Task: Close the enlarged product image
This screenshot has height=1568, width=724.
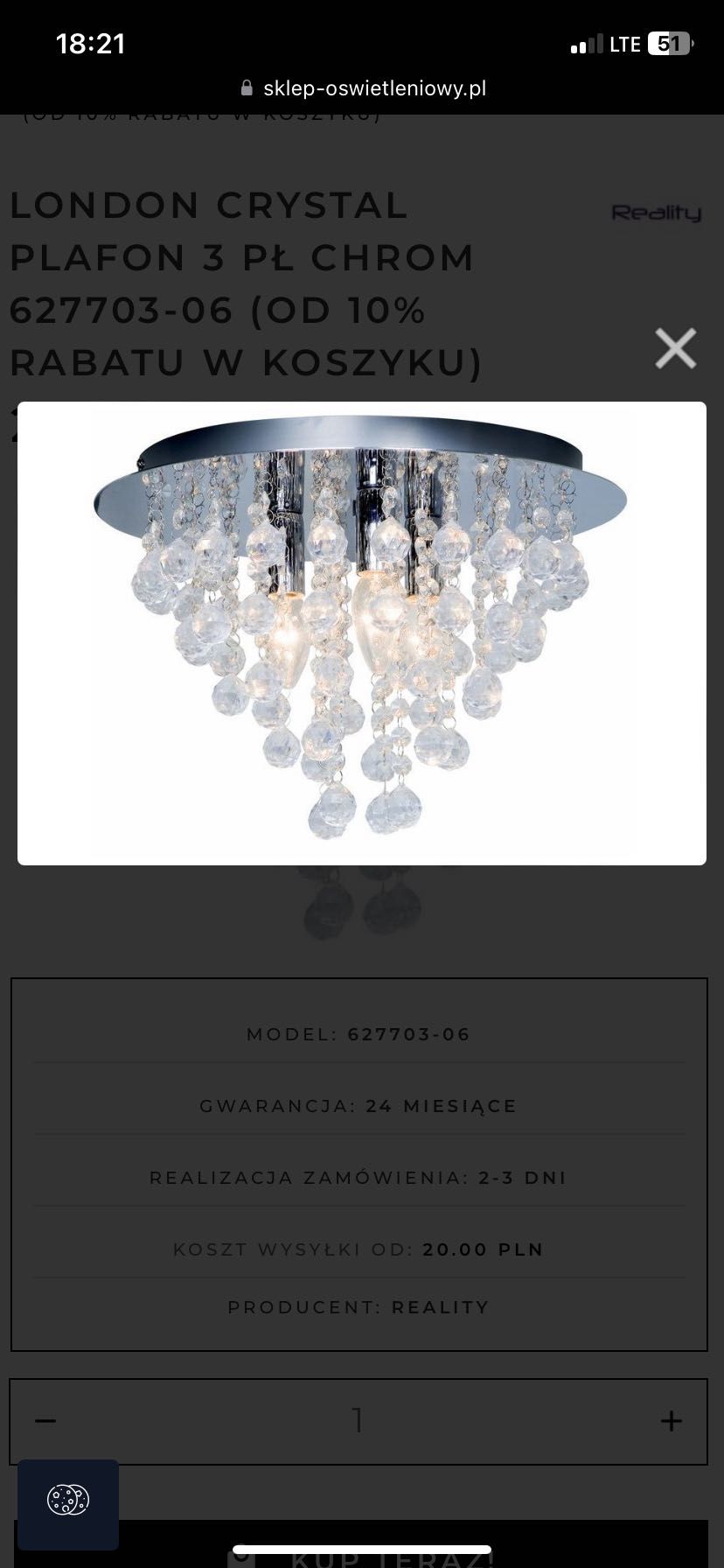Action: click(676, 348)
